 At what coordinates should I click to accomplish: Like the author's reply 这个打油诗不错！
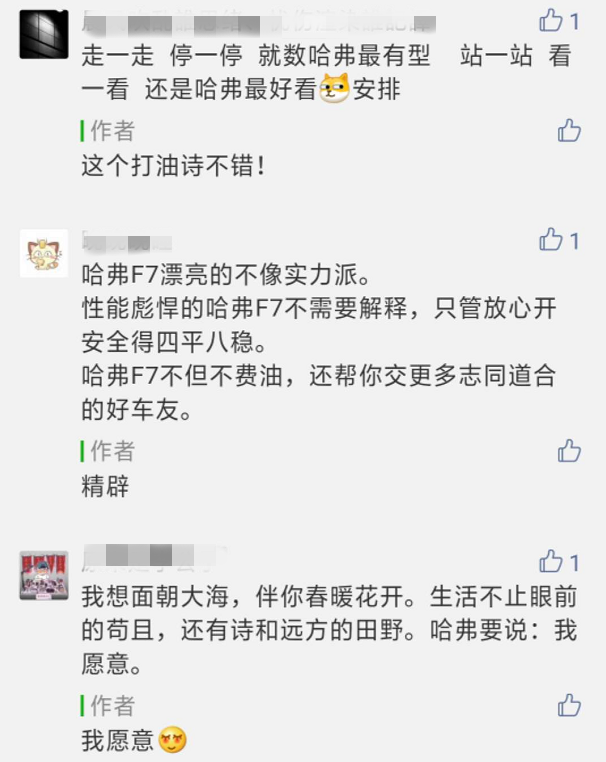point(569,131)
